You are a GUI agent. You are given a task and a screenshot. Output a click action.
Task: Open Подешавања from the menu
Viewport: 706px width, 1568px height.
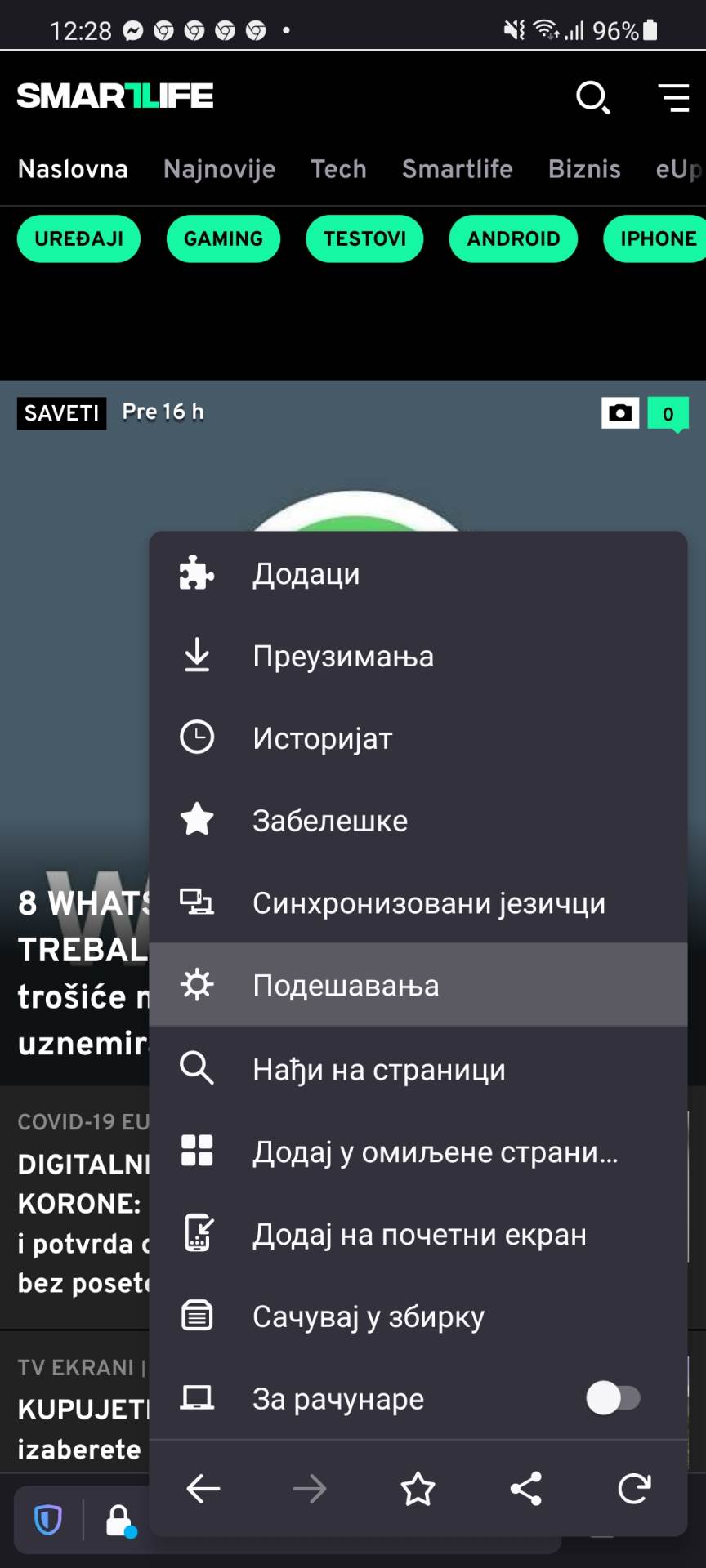(x=346, y=985)
